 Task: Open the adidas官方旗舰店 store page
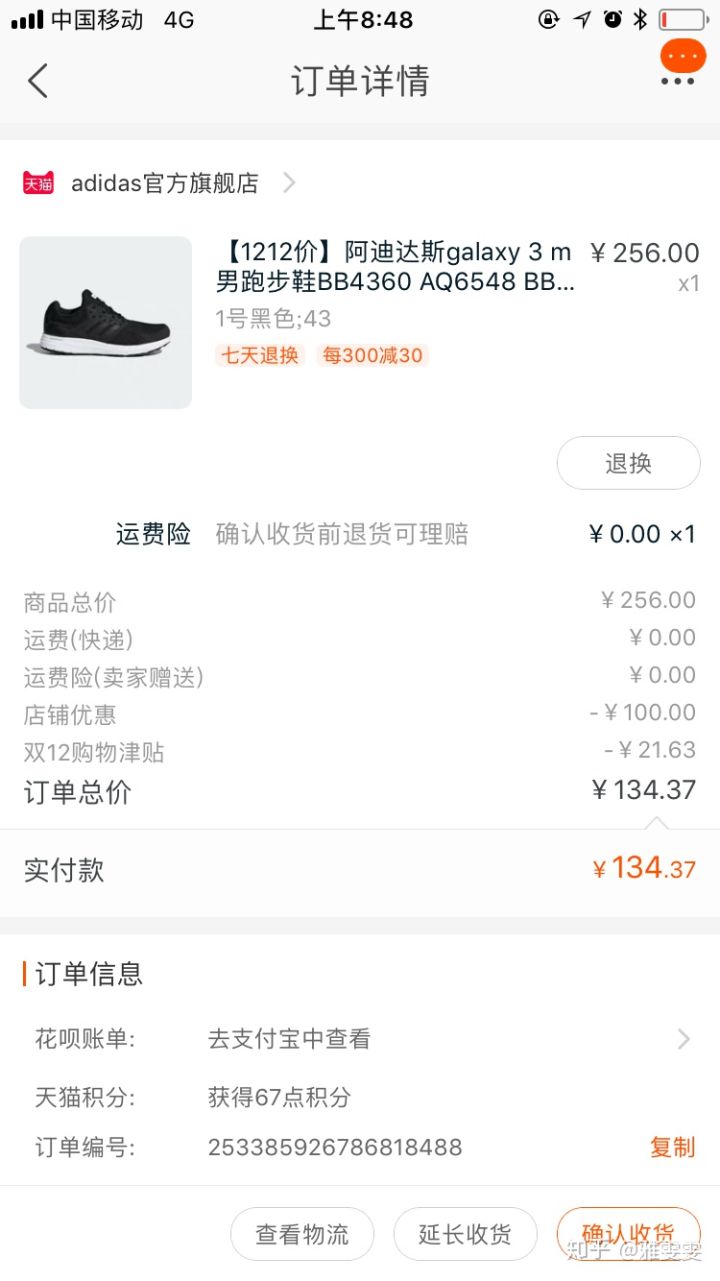(165, 183)
